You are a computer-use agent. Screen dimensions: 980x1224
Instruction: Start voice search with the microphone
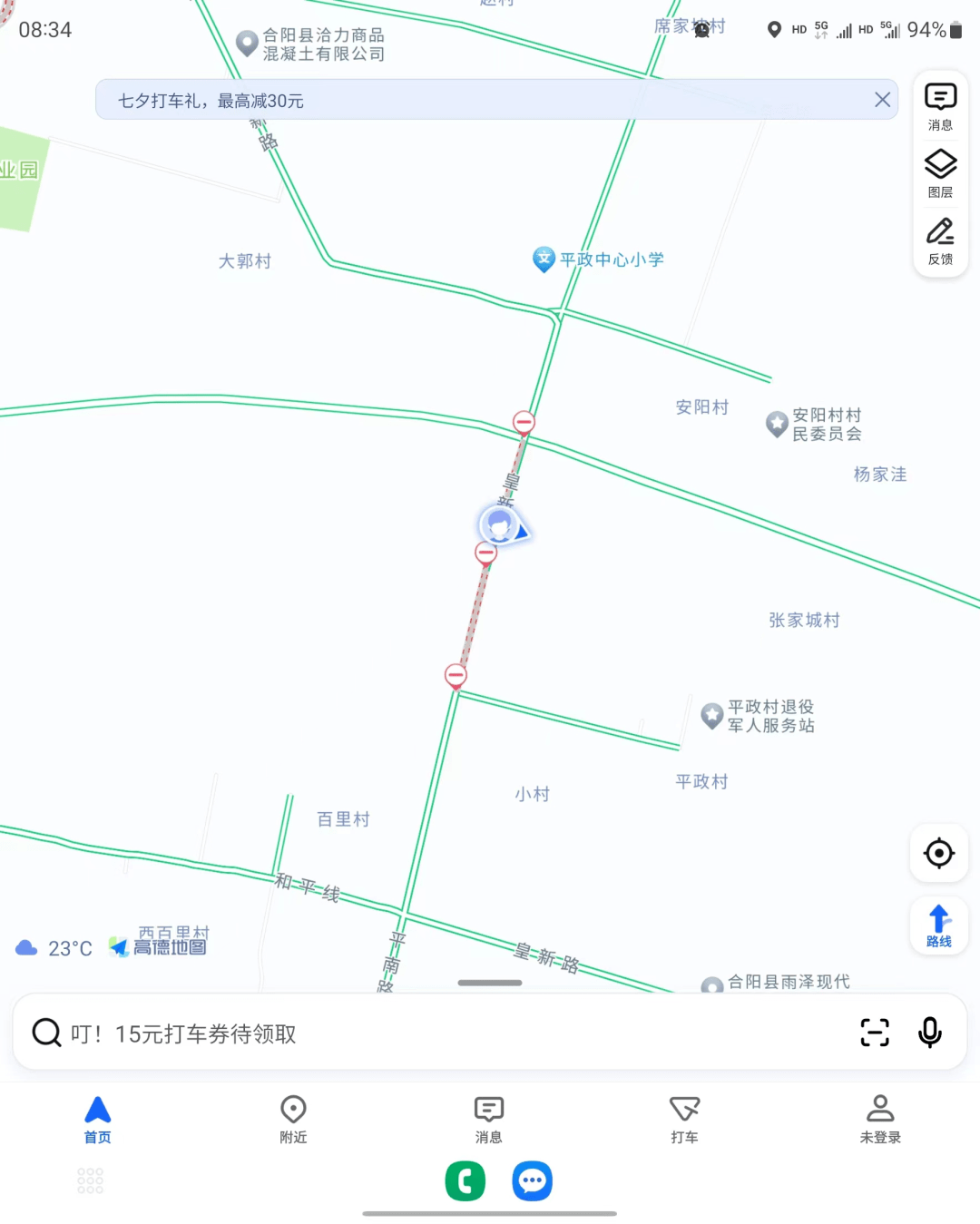click(x=930, y=1033)
